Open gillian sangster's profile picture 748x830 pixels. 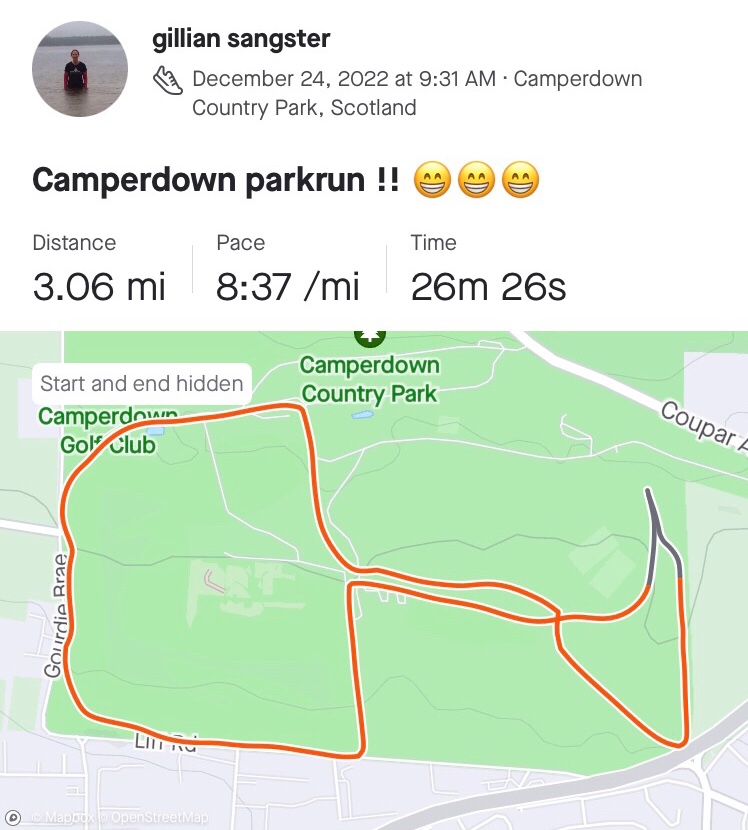pos(79,70)
